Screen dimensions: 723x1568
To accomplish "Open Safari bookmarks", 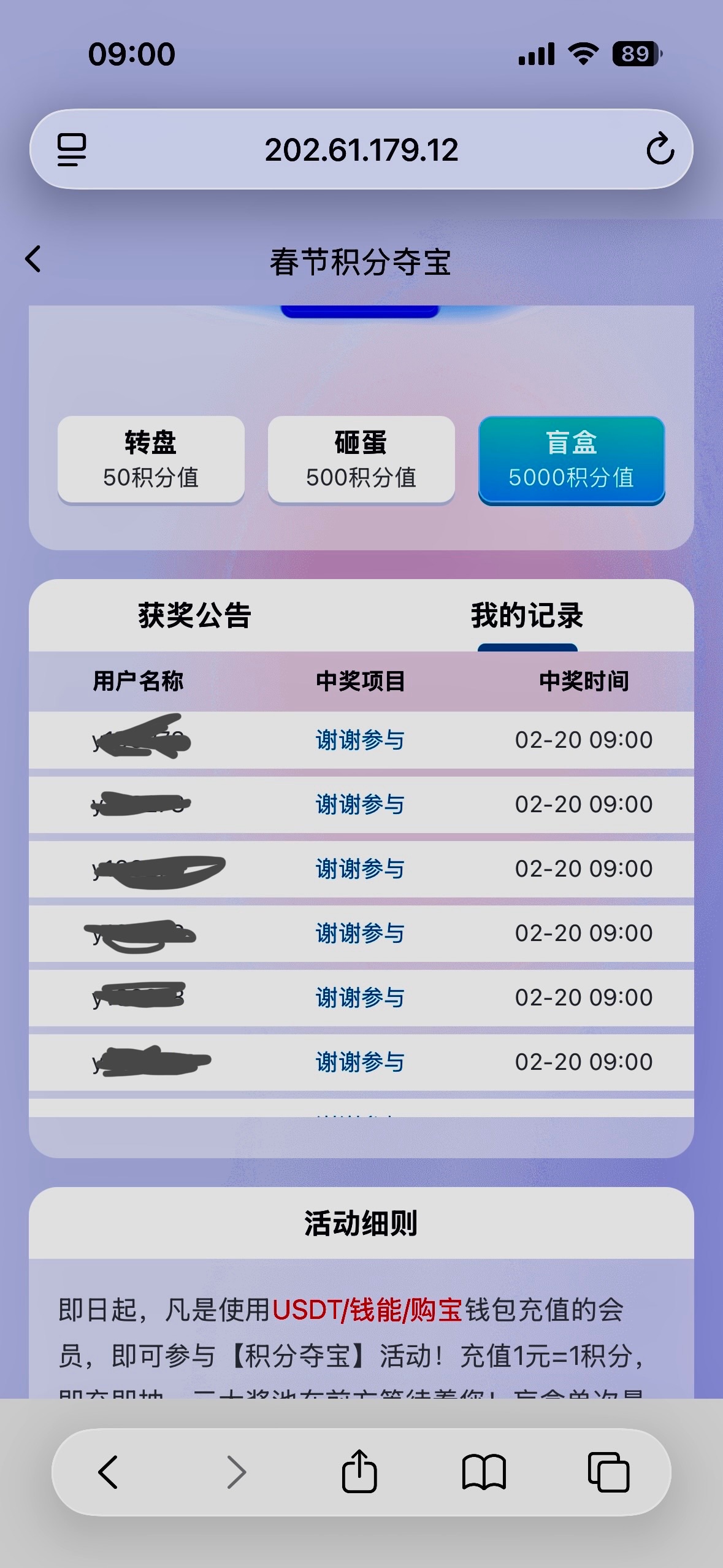I will point(484,1472).
